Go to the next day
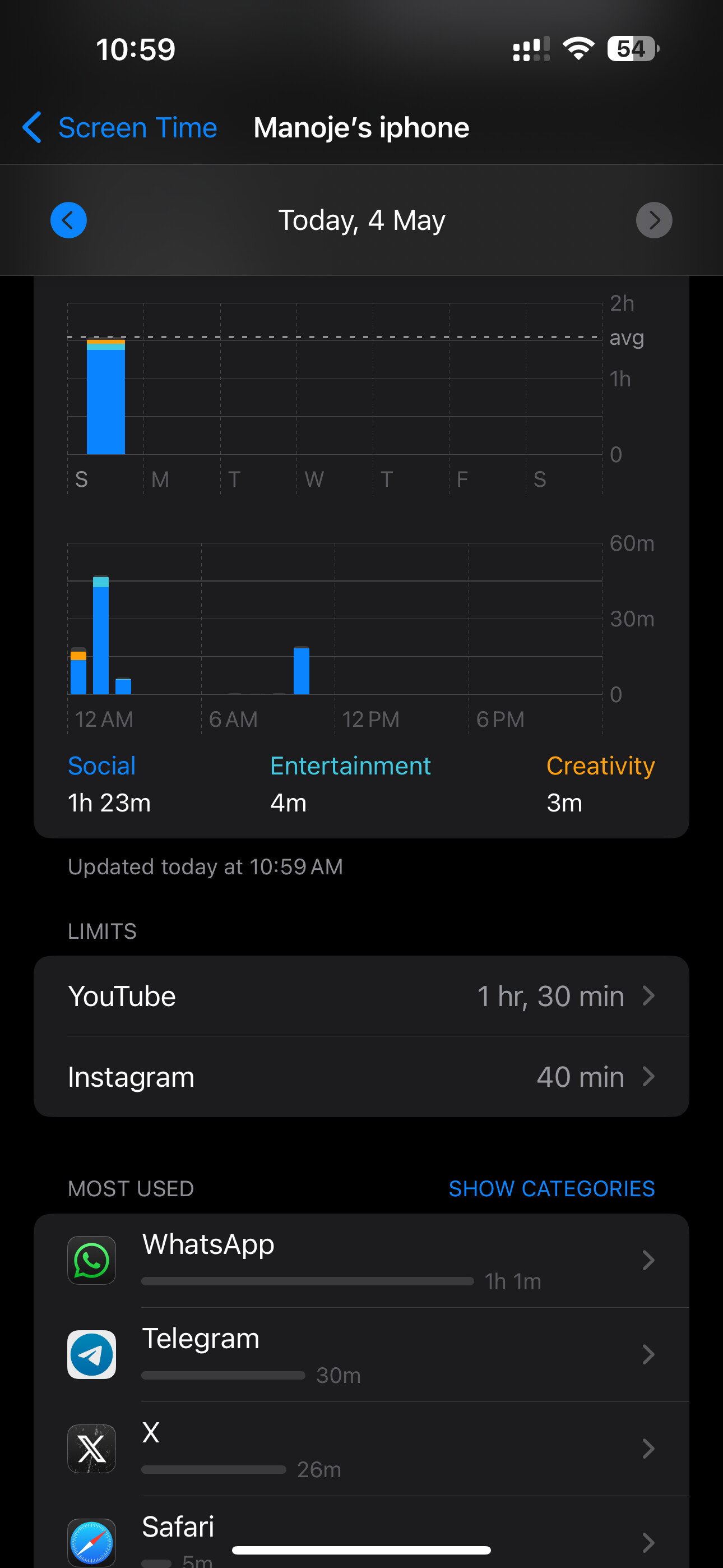The height and width of the screenshot is (1568, 723). (654, 220)
